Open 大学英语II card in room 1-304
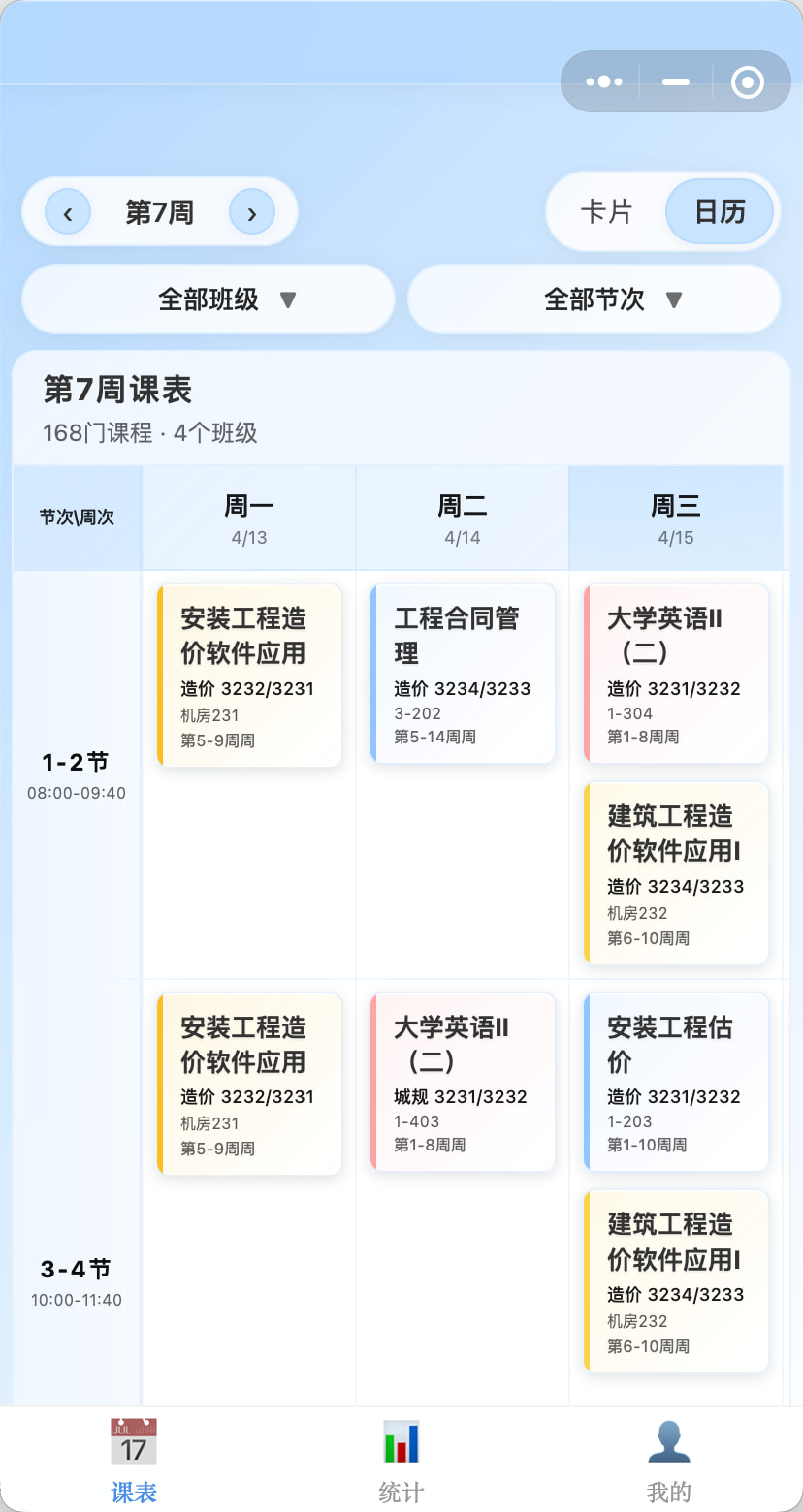The width and height of the screenshot is (803, 1512). point(676,674)
